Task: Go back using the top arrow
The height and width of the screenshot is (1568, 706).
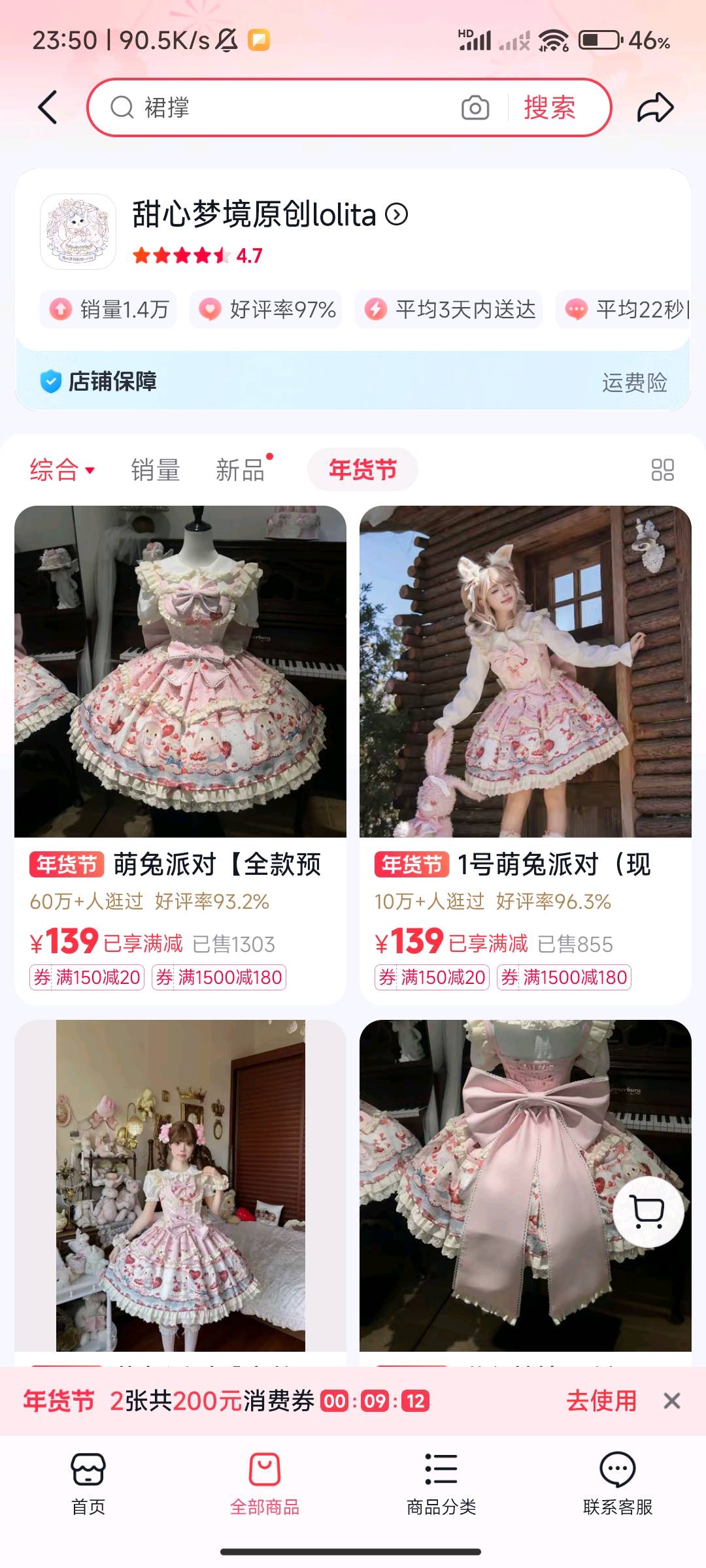Action: [x=48, y=107]
